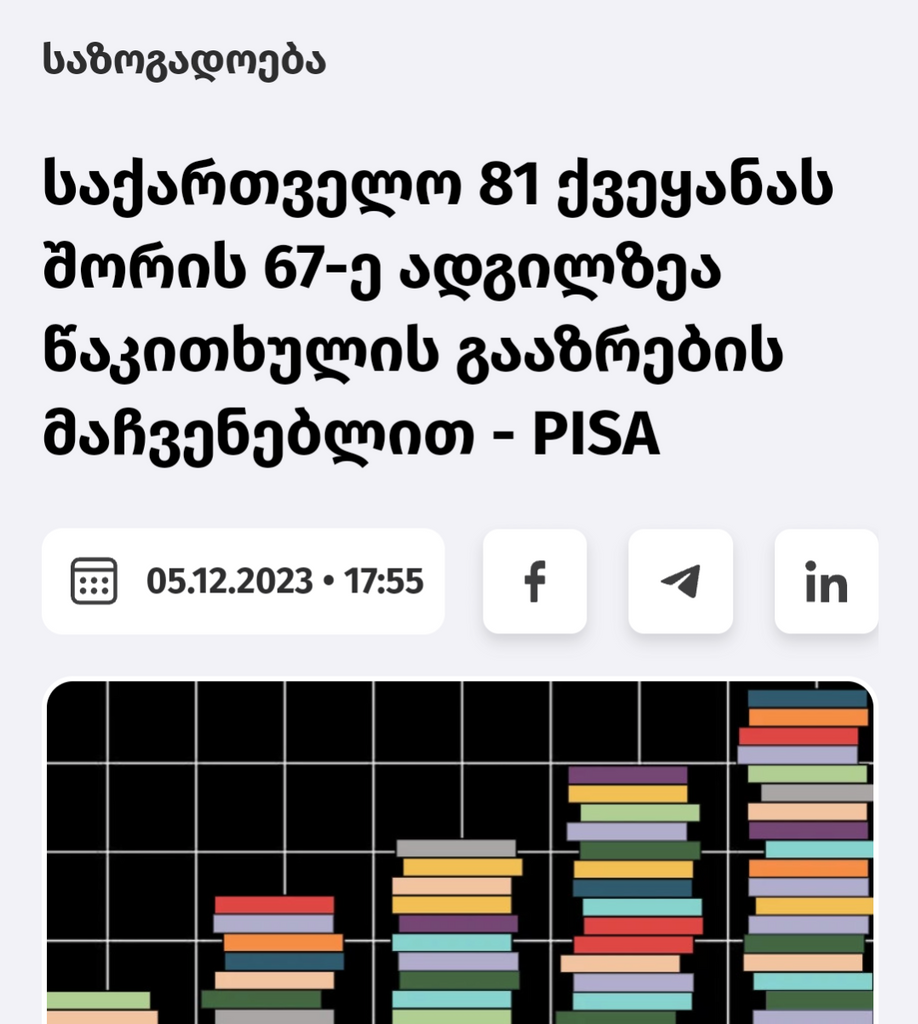Share the PISA article via Facebook
Screen dimensions: 918x1024
pyautogui.click(x=535, y=581)
